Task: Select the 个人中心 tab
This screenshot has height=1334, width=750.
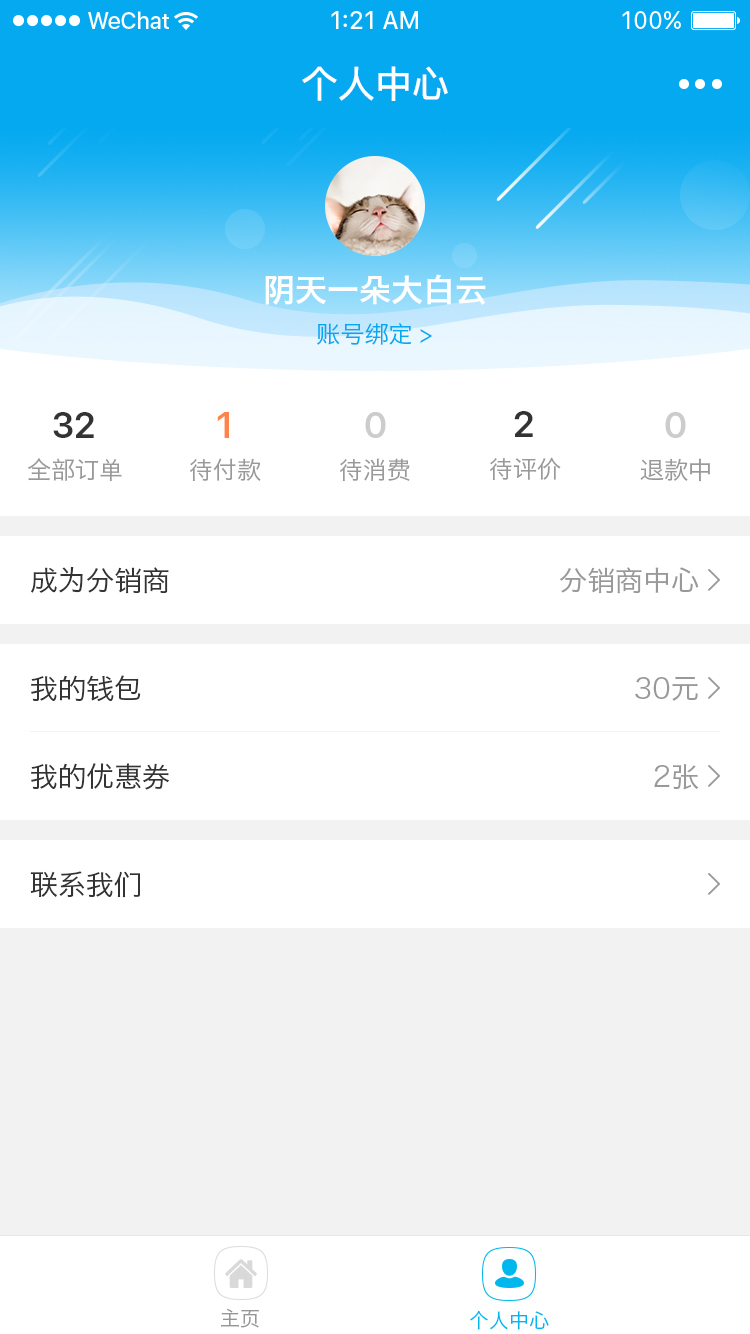Action: click(509, 1286)
